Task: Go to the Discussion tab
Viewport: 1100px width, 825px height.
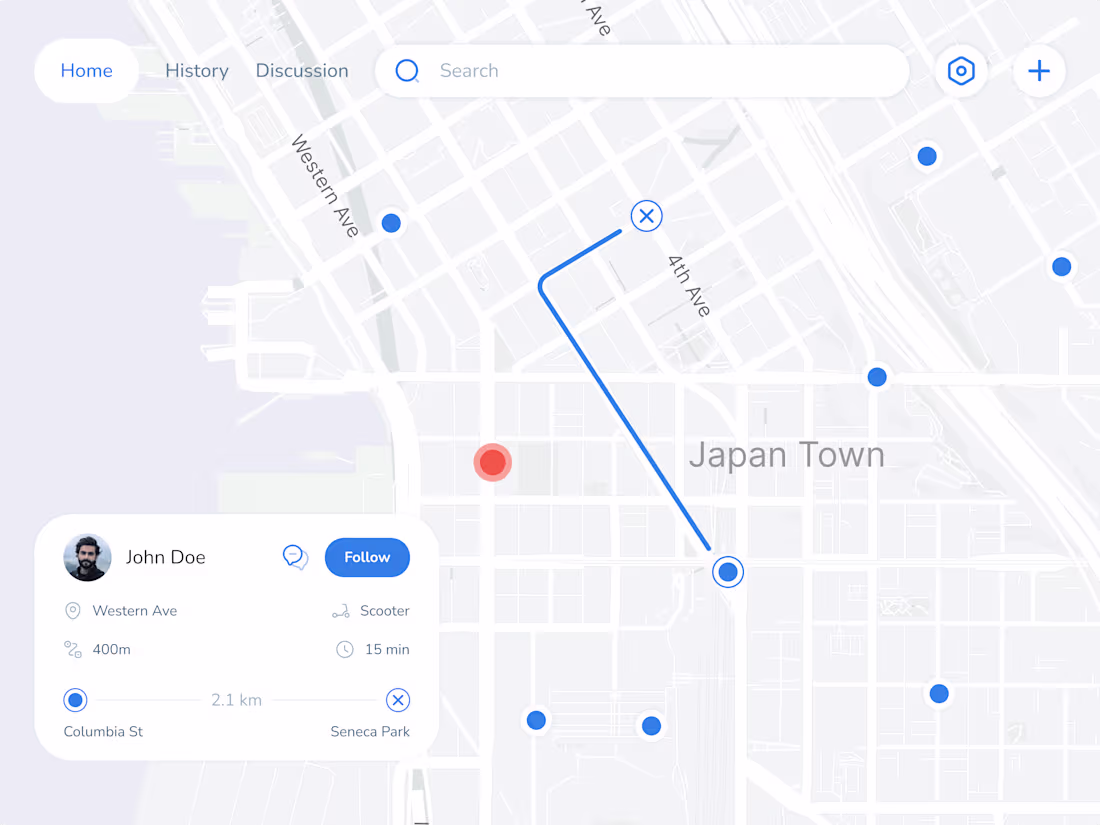Action: (x=302, y=71)
